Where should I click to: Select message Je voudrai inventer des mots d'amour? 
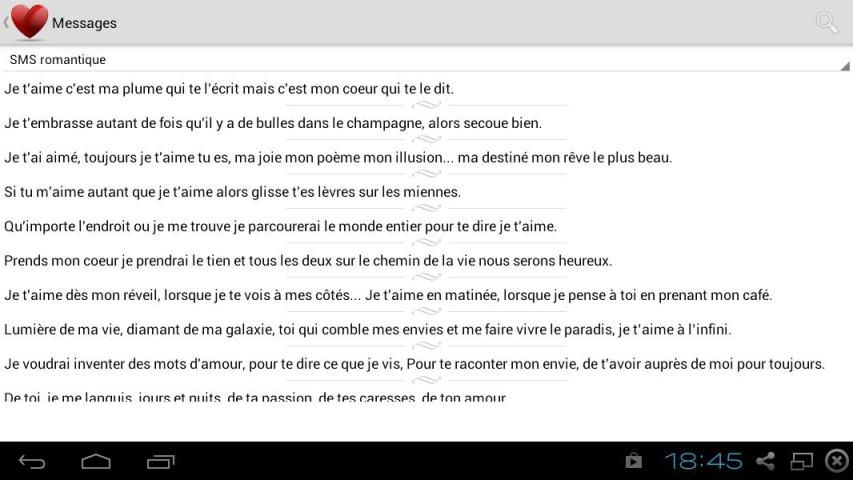coord(414,364)
